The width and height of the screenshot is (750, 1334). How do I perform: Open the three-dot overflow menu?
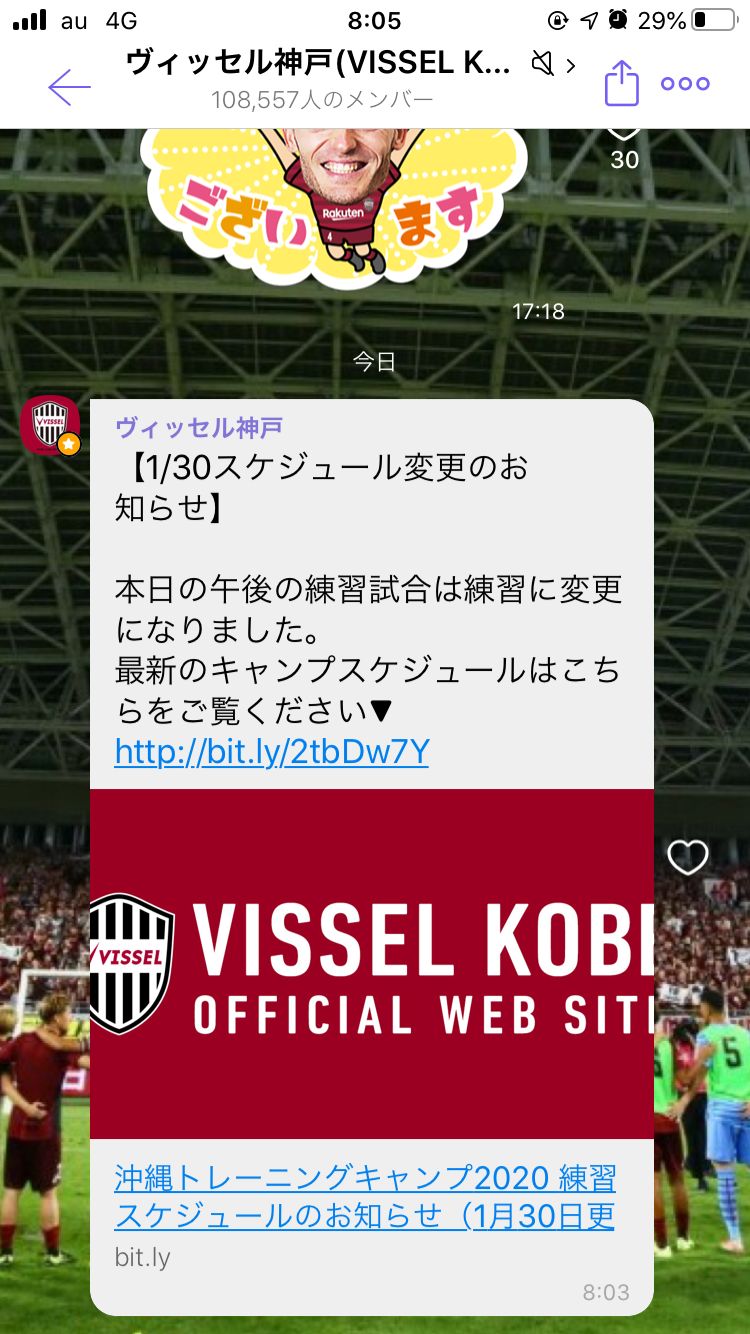685,84
